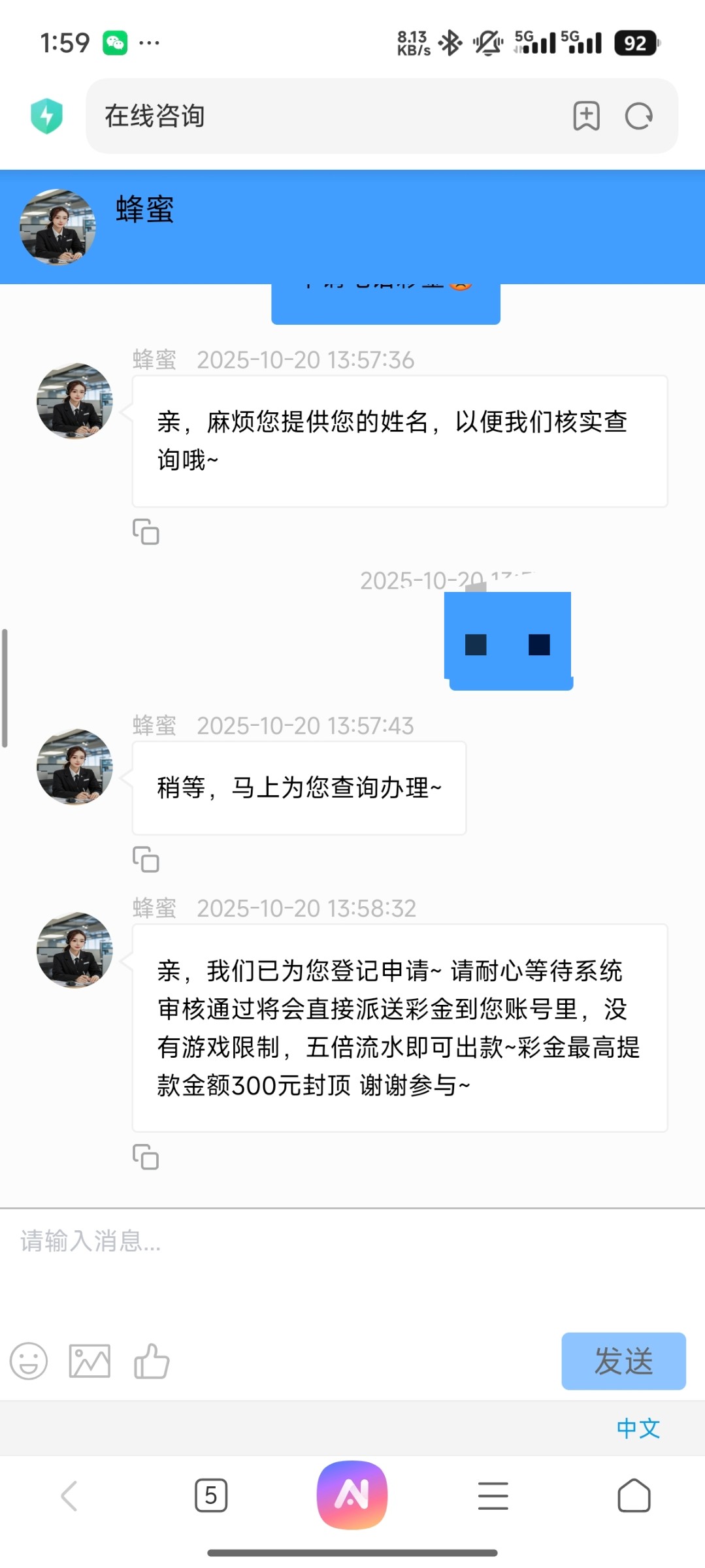The width and height of the screenshot is (705, 1568).
Task: Attach an image to the chat
Action: 90,1362
